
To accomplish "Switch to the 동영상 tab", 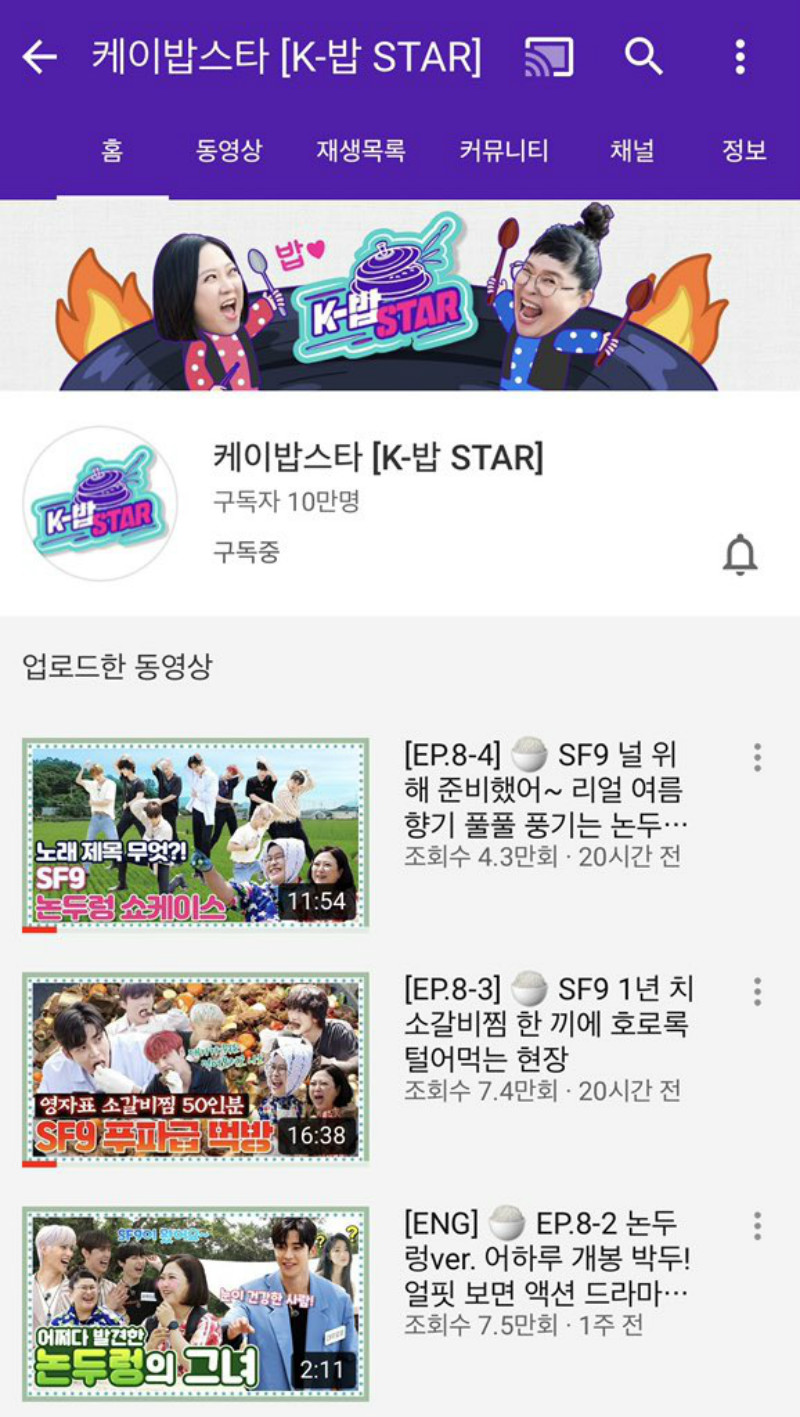I will pos(229,152).
